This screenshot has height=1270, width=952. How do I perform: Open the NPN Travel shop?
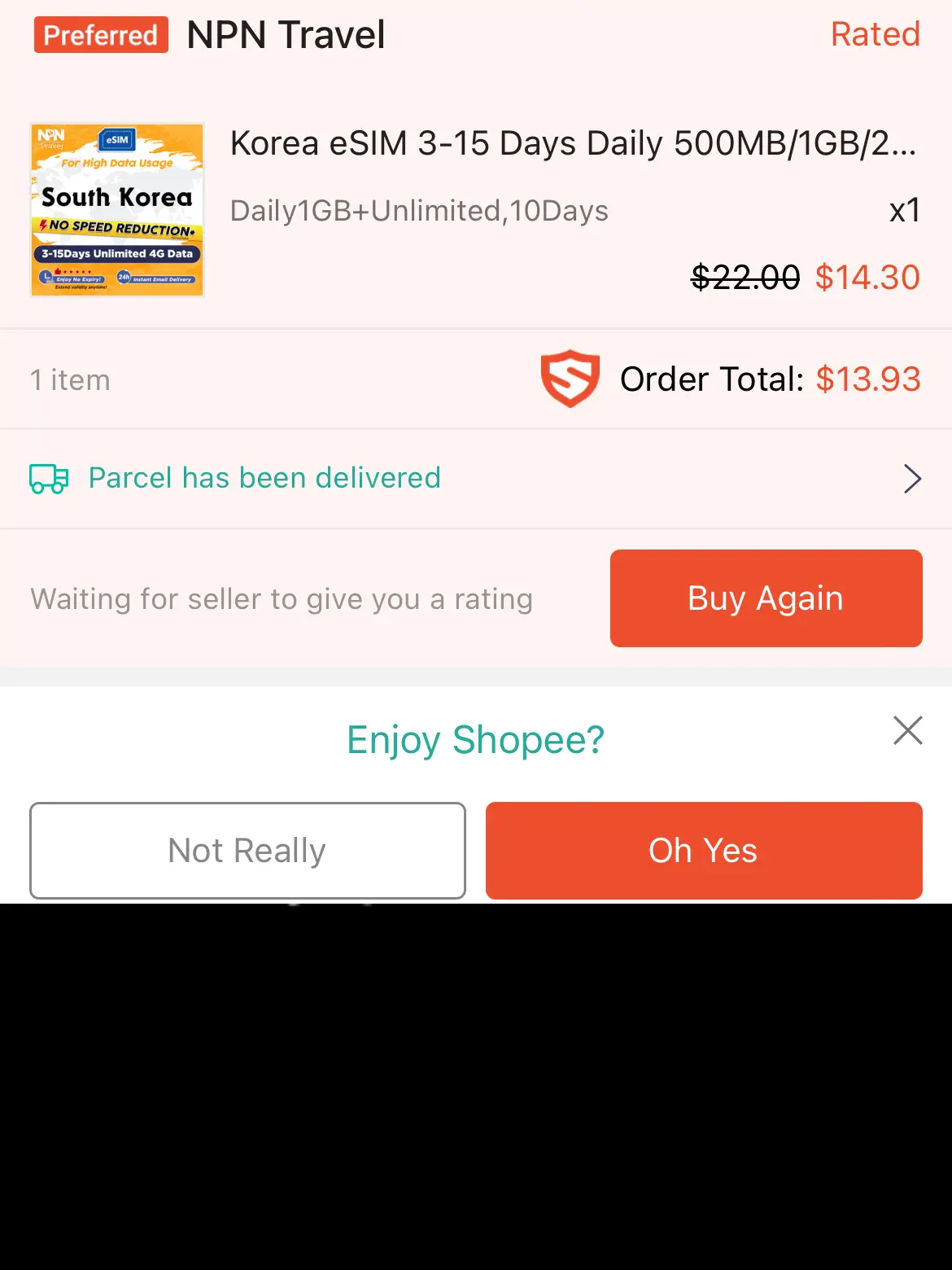coord(285,35)
